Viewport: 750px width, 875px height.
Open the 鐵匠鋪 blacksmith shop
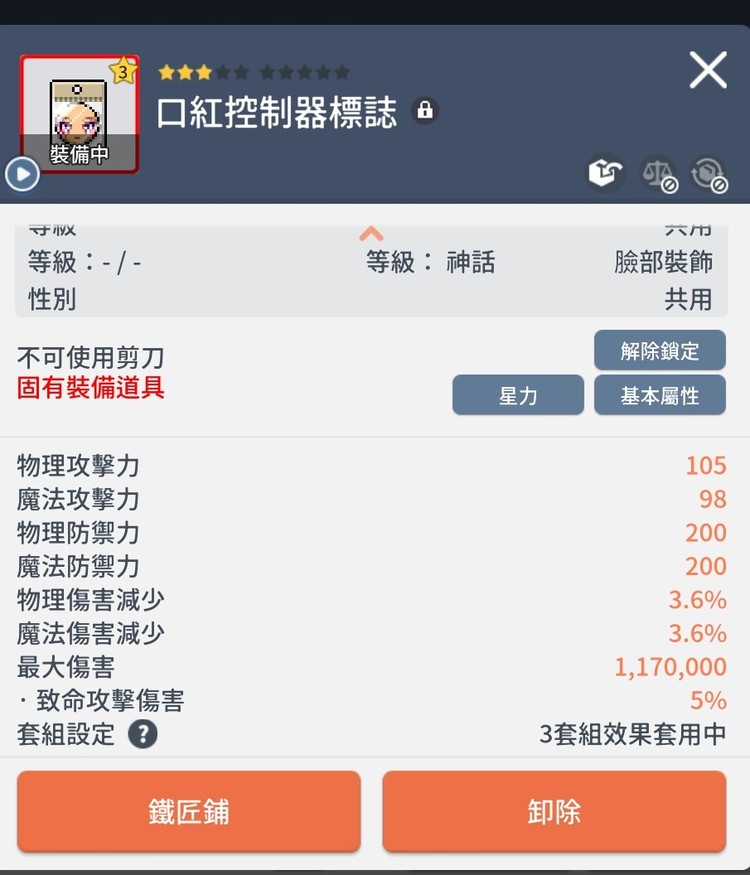point(188,811)
